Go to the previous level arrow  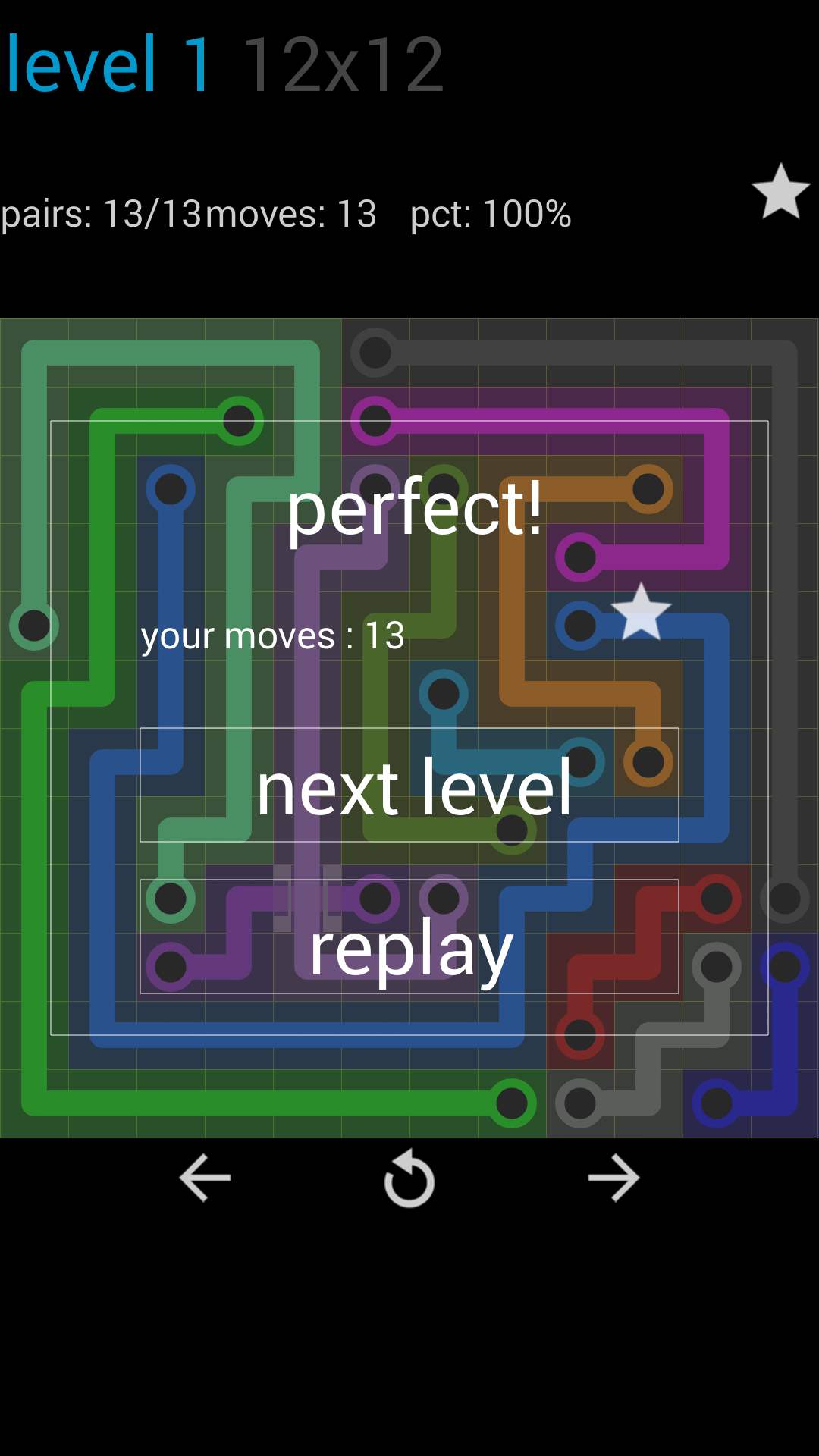click(x=205, y=1178)
